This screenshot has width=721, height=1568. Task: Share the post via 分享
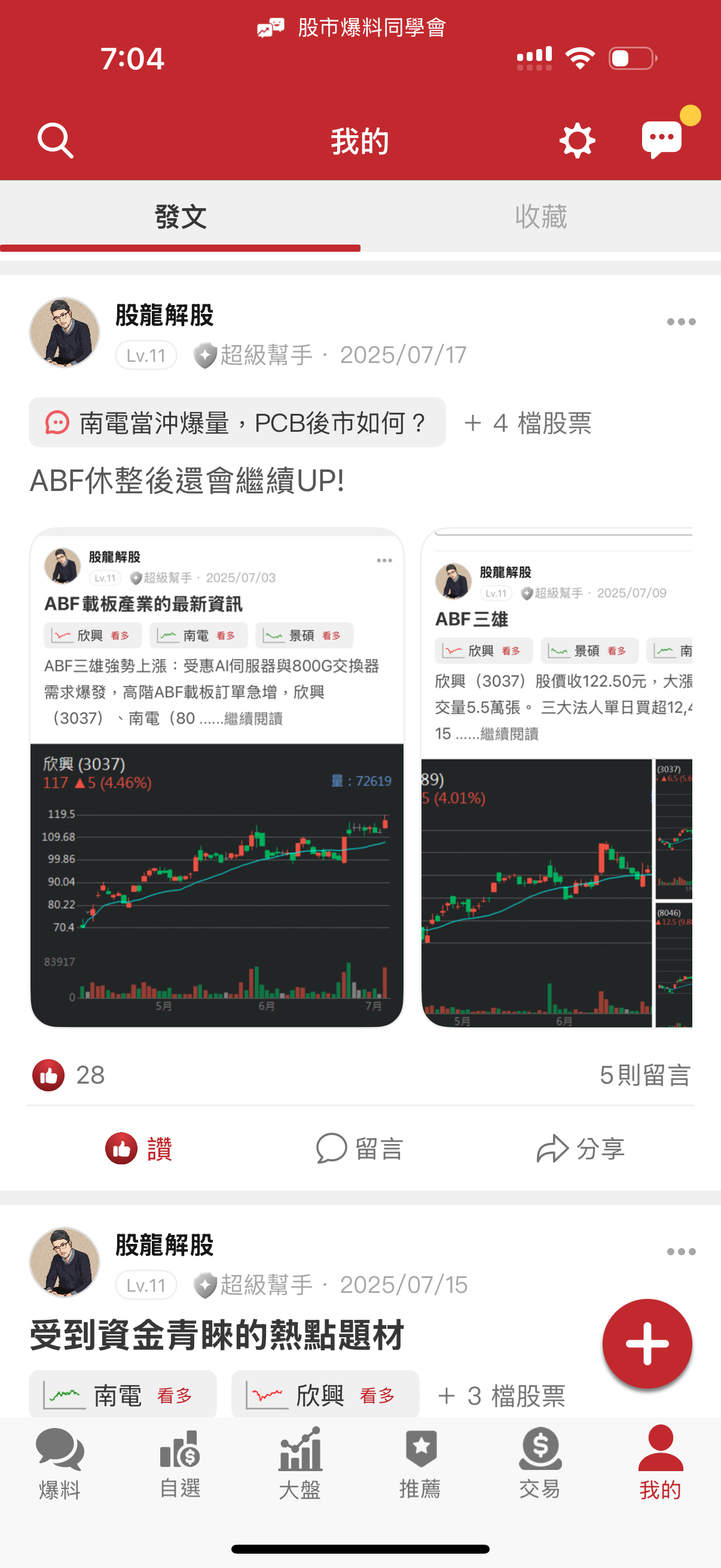tap(581, 1149)
